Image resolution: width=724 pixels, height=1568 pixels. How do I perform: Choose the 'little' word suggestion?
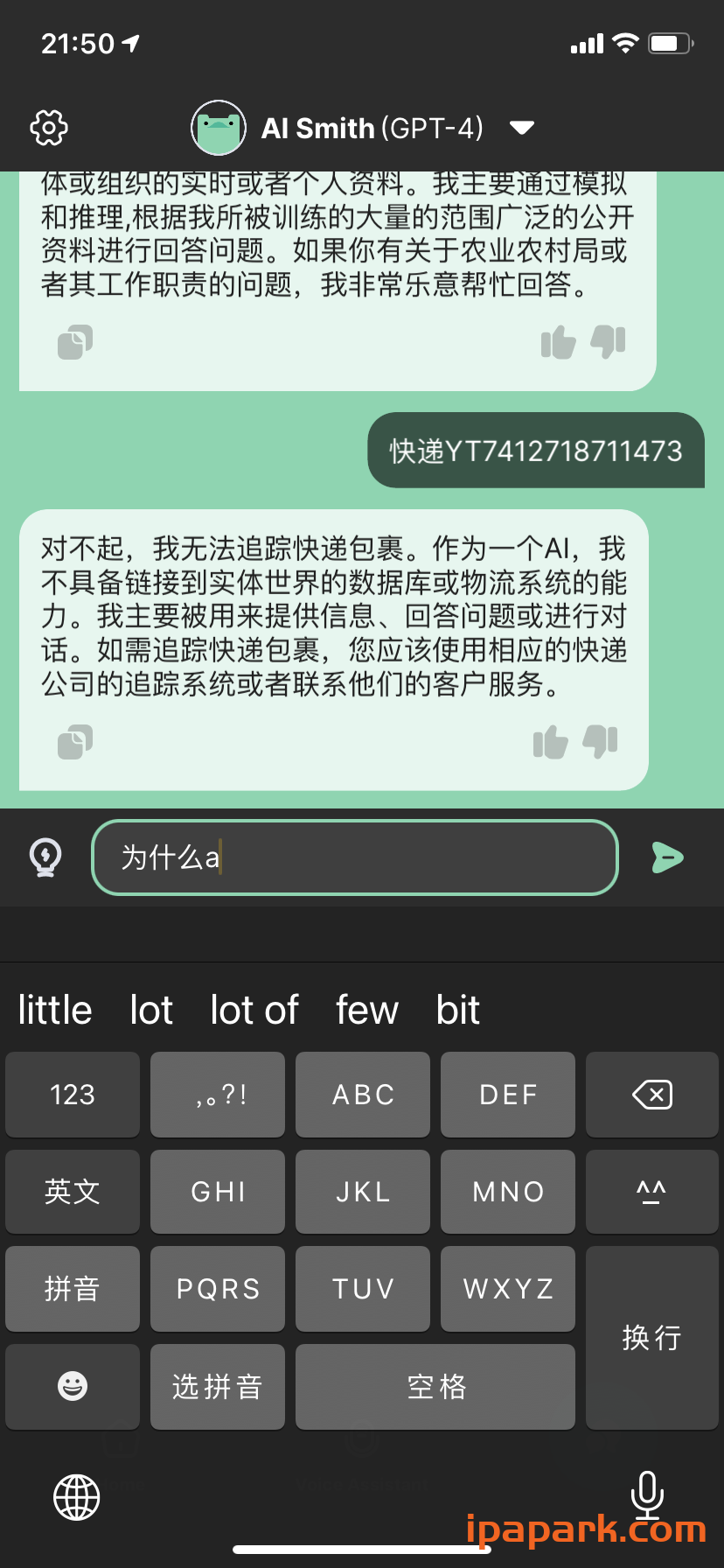54,1010
